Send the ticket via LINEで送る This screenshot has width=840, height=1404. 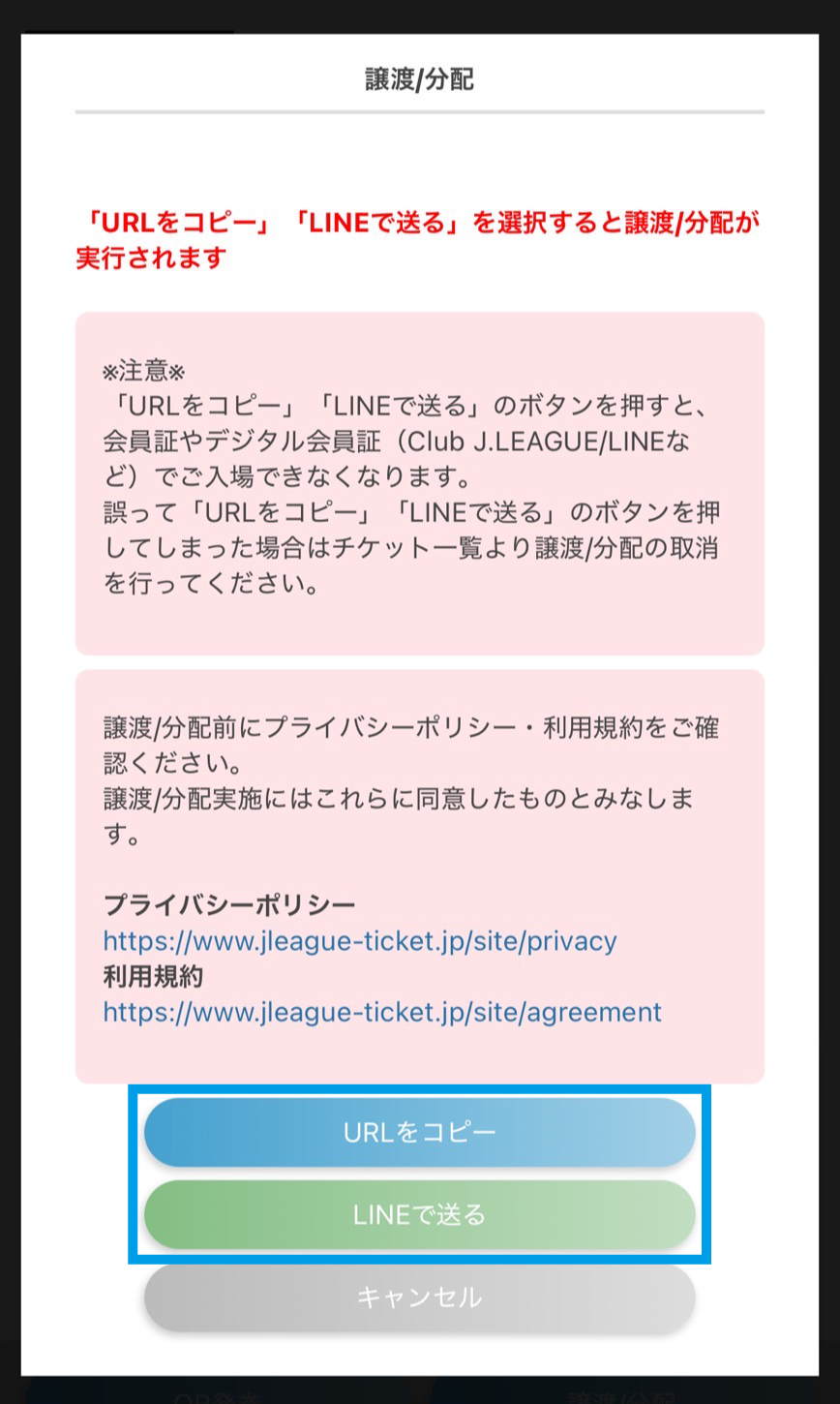tap(419, 1214)
